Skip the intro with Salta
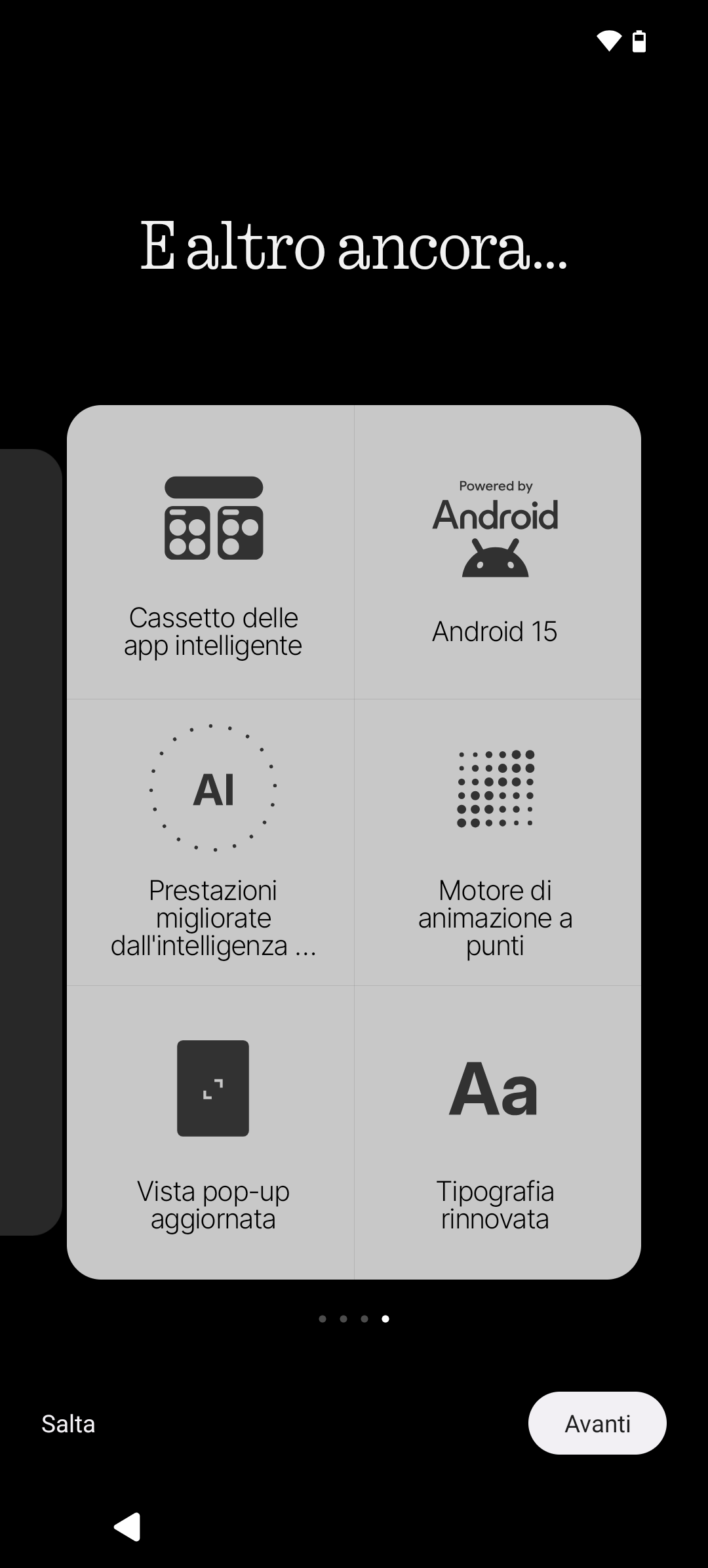This screenshot has height=1568, width=708. tap(68, 1424)
